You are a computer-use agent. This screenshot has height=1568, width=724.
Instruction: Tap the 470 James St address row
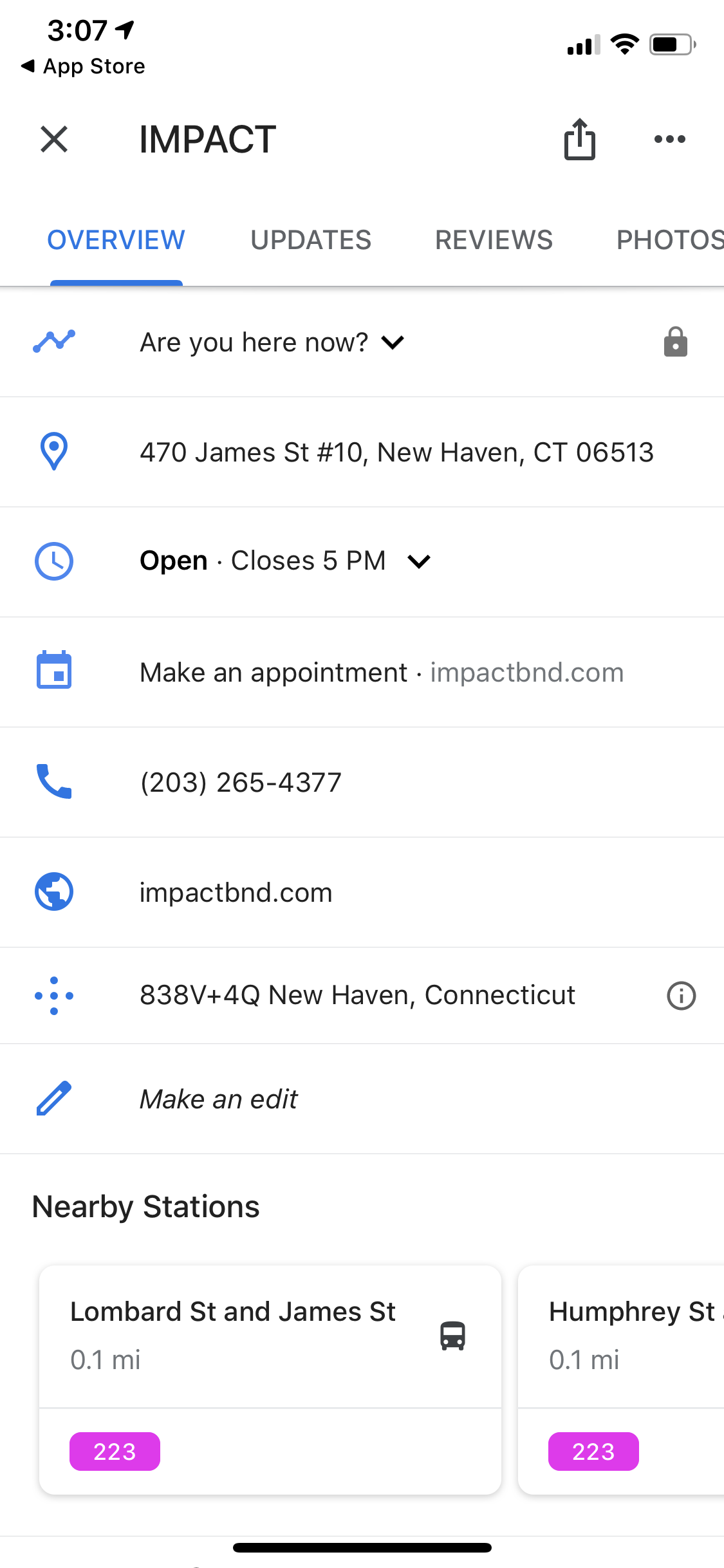tap(362, 453)
